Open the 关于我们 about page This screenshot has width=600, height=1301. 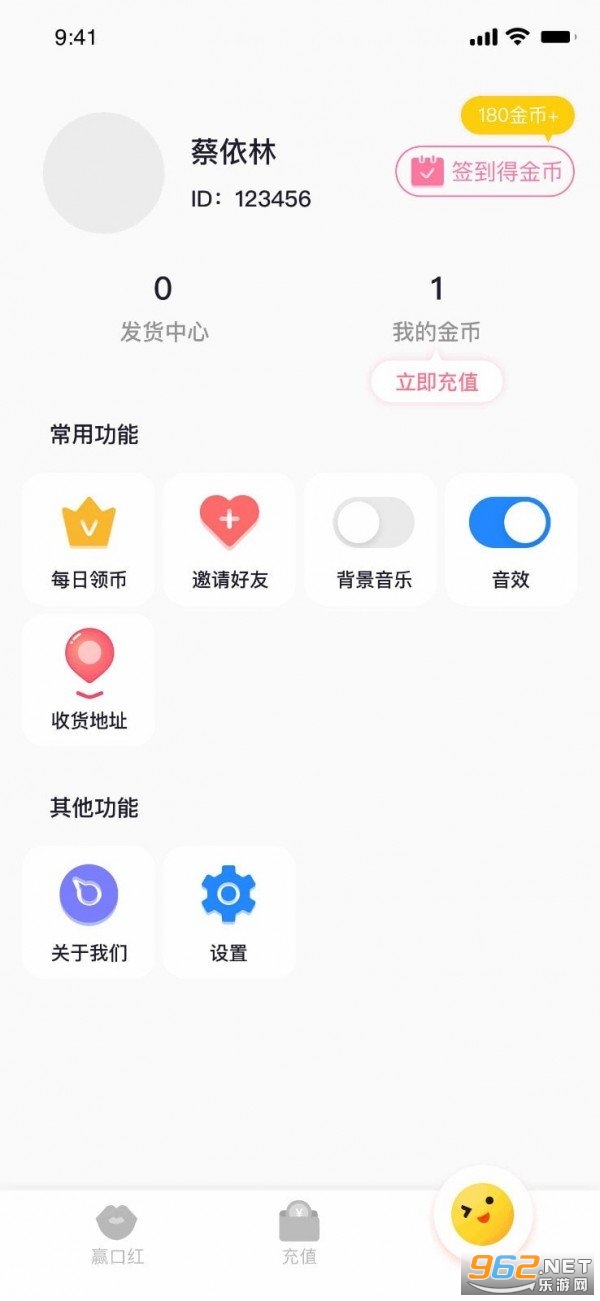pos(89,912)
